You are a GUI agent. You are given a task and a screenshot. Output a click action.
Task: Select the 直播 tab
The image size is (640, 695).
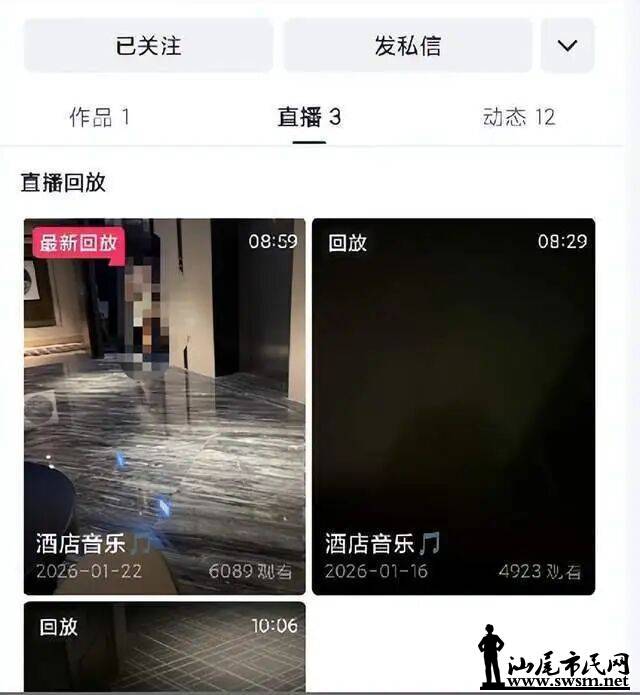309,117
